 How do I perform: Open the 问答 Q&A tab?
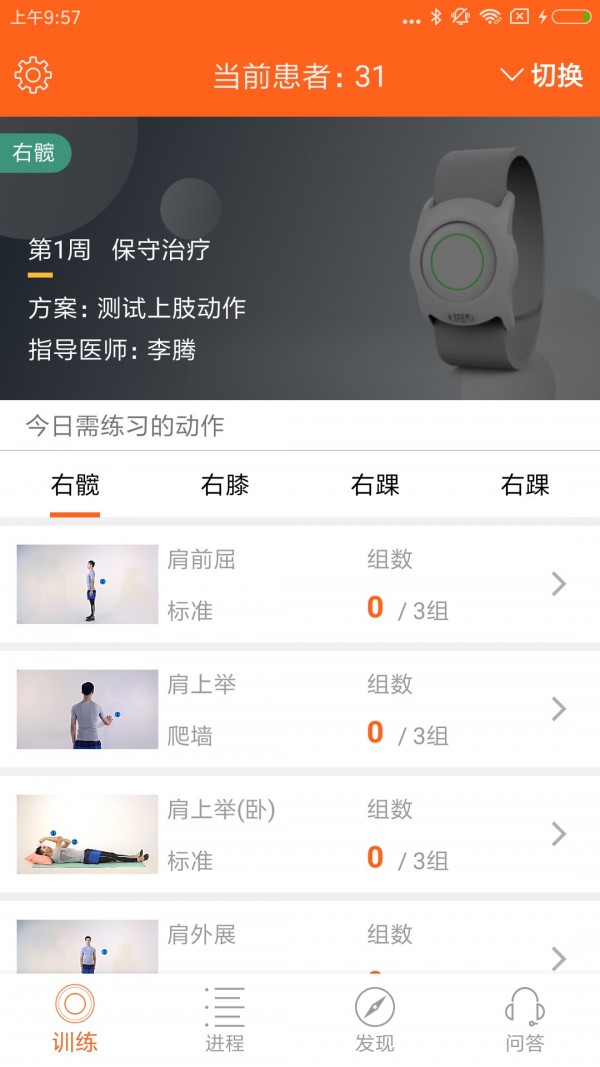point(524,1019)
